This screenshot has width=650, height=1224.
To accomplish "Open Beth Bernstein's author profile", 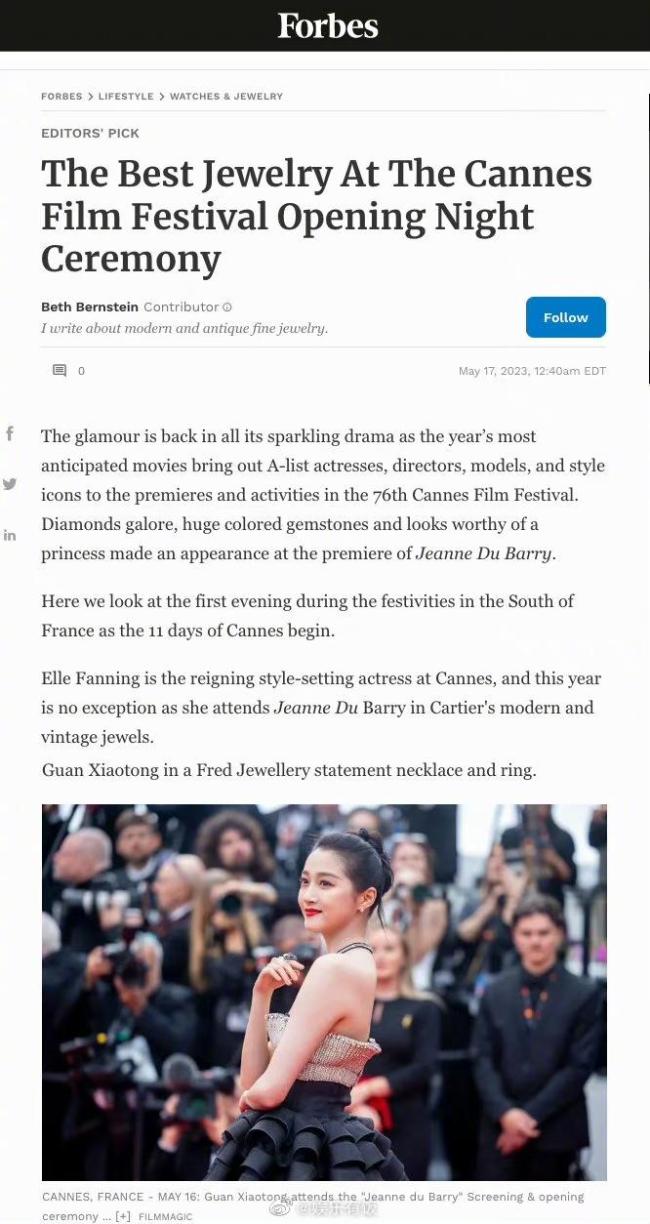I will pos(89,307).
